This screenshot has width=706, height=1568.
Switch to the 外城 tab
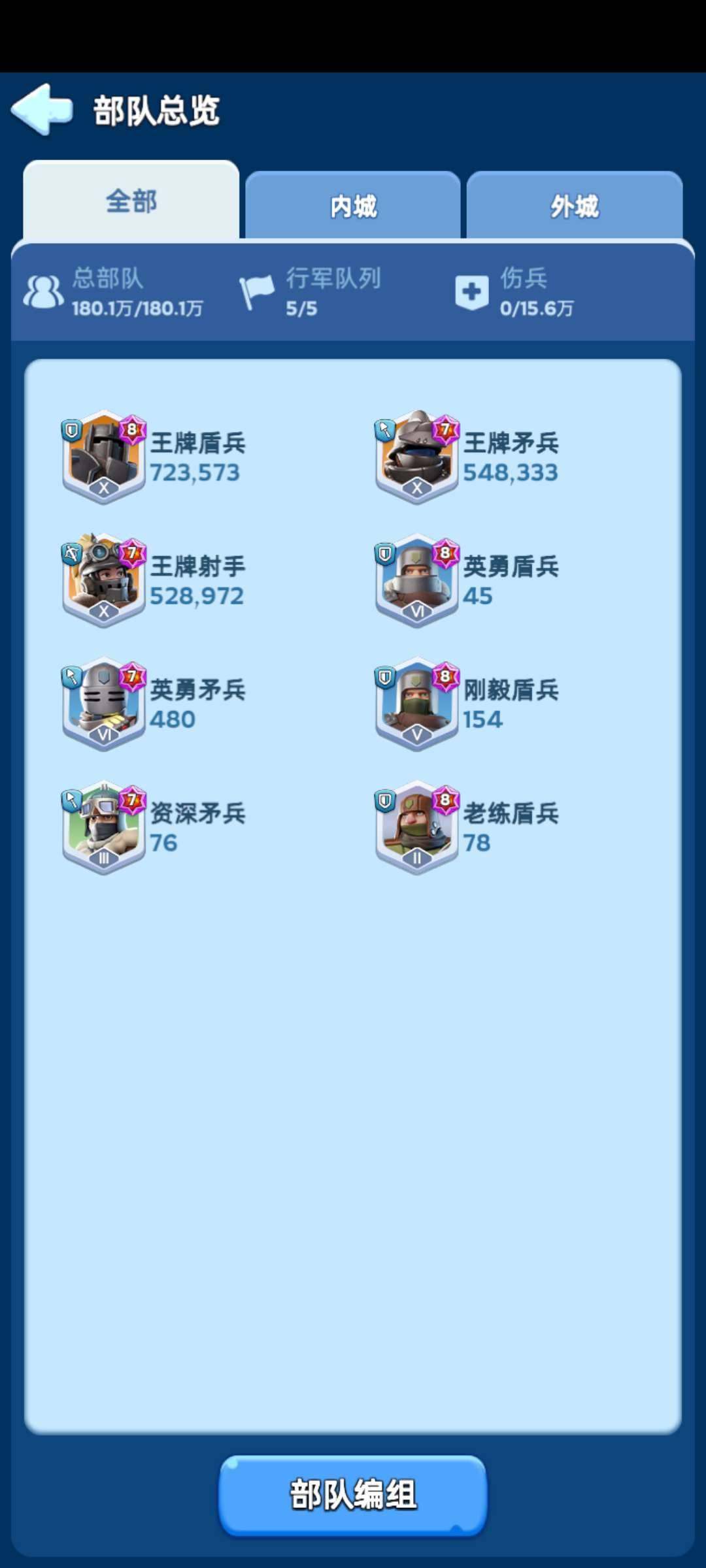[x=573, y=204]
